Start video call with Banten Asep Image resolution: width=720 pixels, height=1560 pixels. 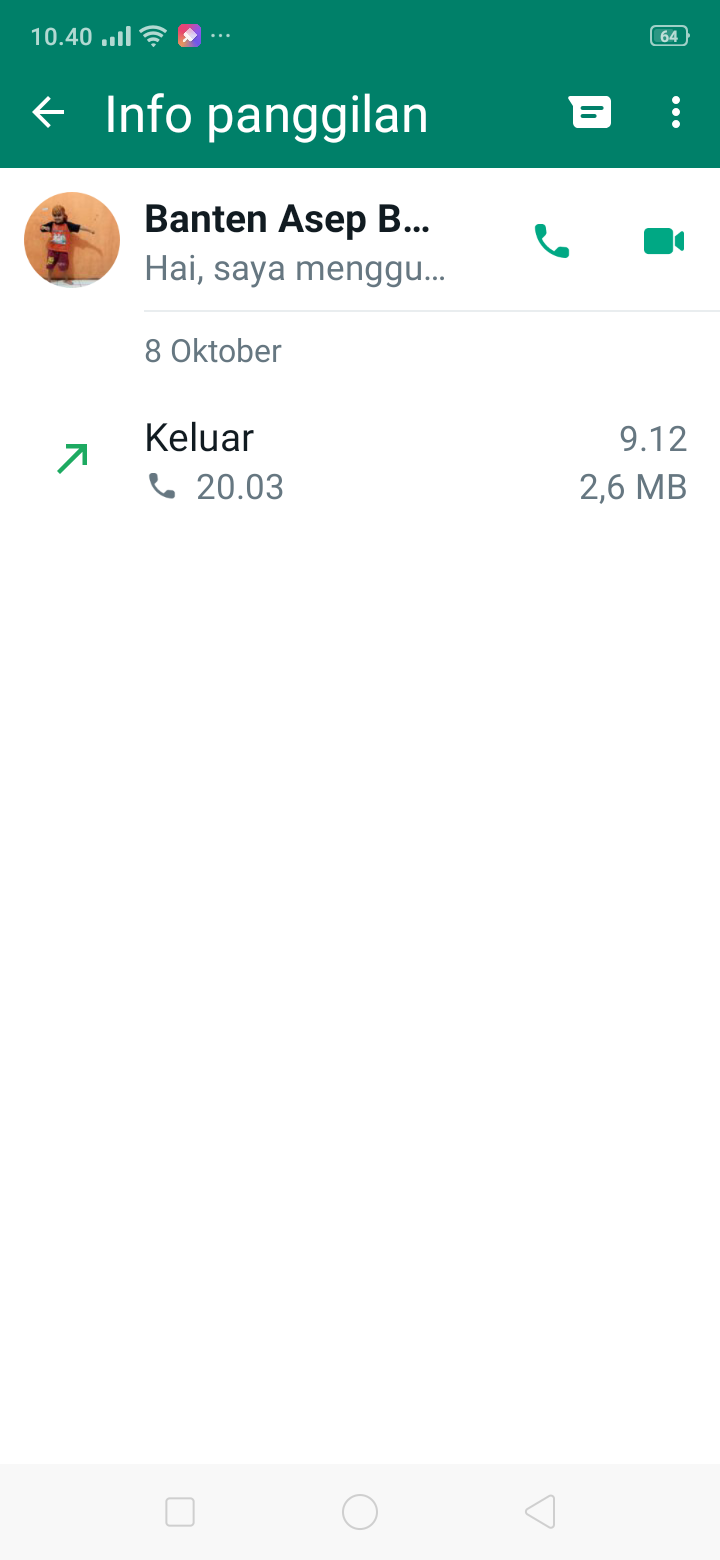pyautogui.click(x=663, y=241)
